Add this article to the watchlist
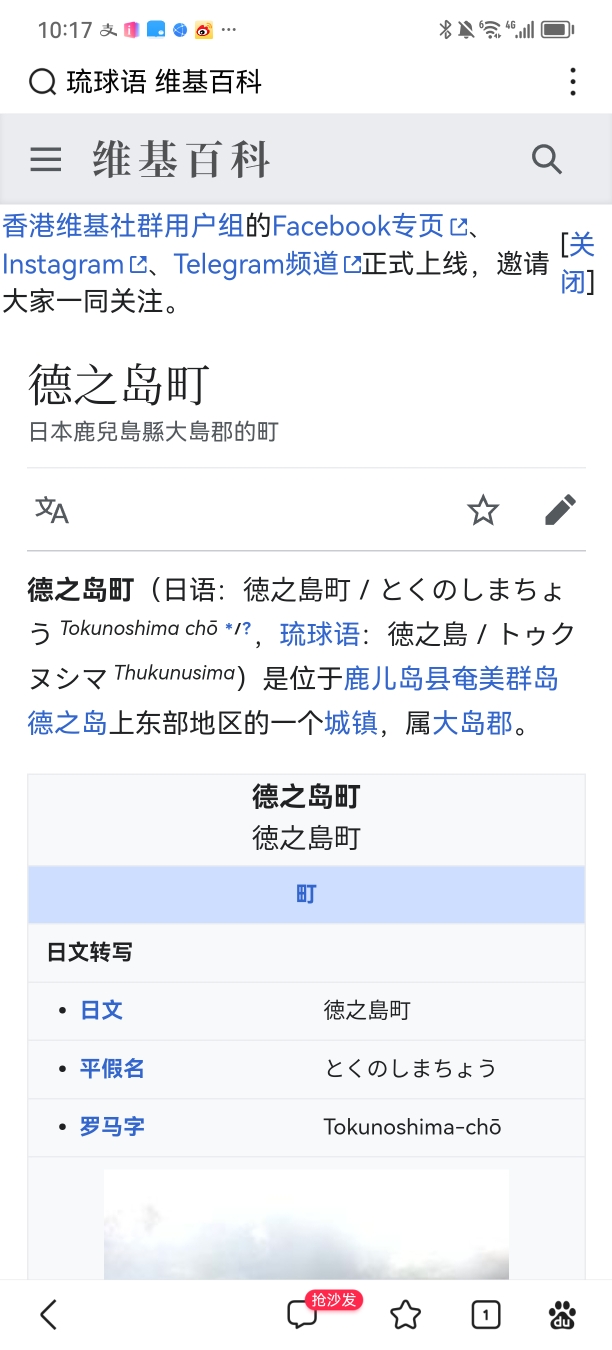The width and height of the screenshot is (612, 1350). pos(483,510)
